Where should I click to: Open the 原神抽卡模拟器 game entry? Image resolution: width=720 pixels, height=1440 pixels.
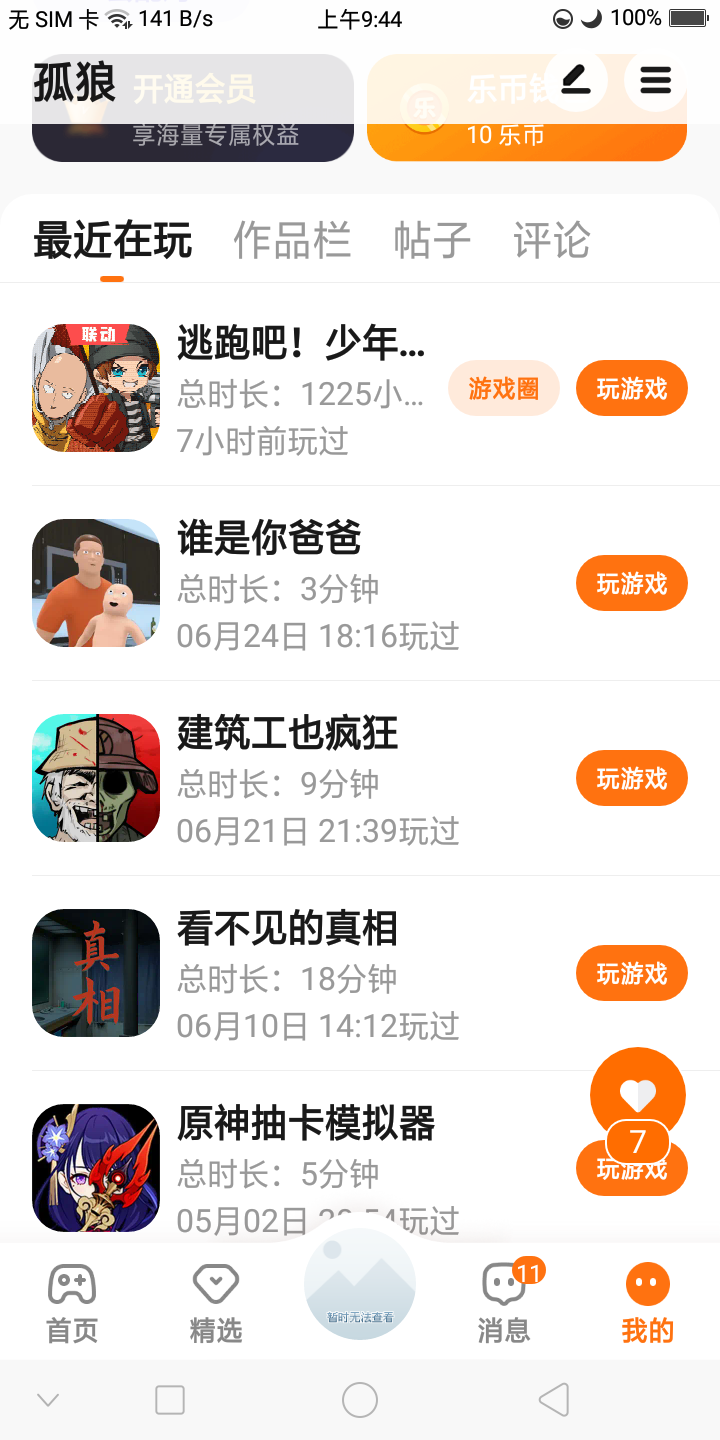click(305, 1125)
